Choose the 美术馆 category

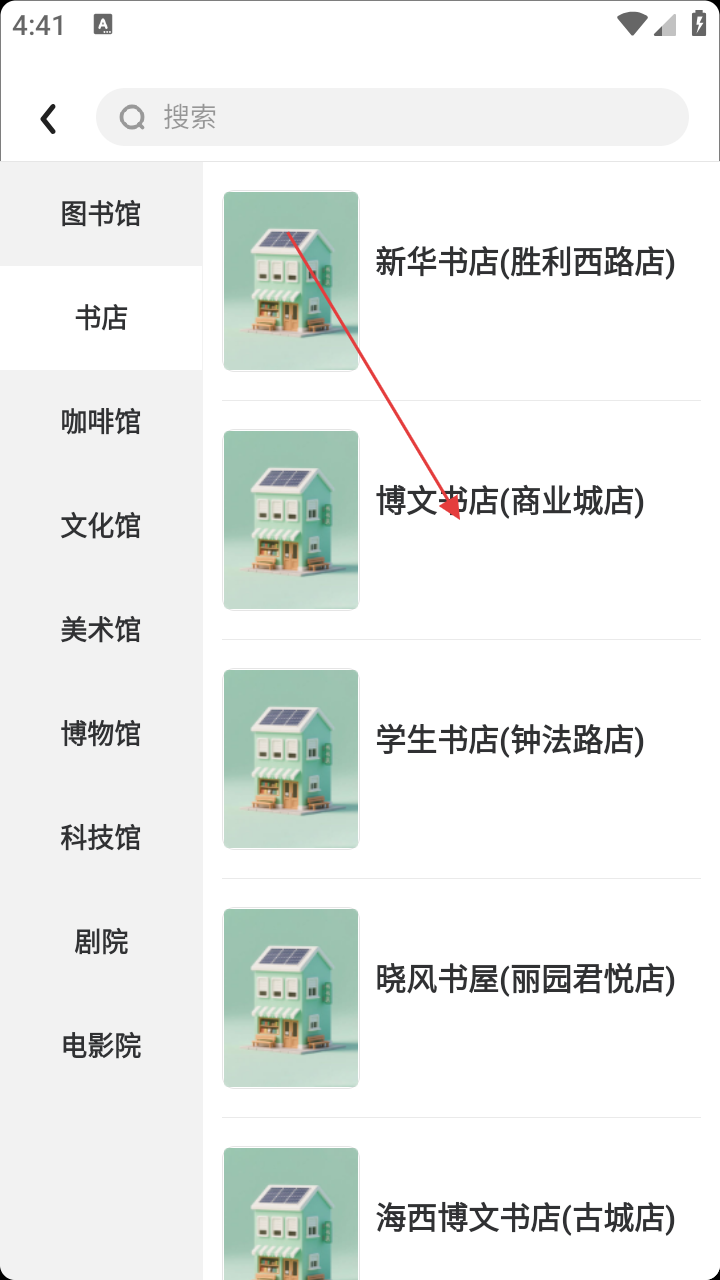point(101,630)
